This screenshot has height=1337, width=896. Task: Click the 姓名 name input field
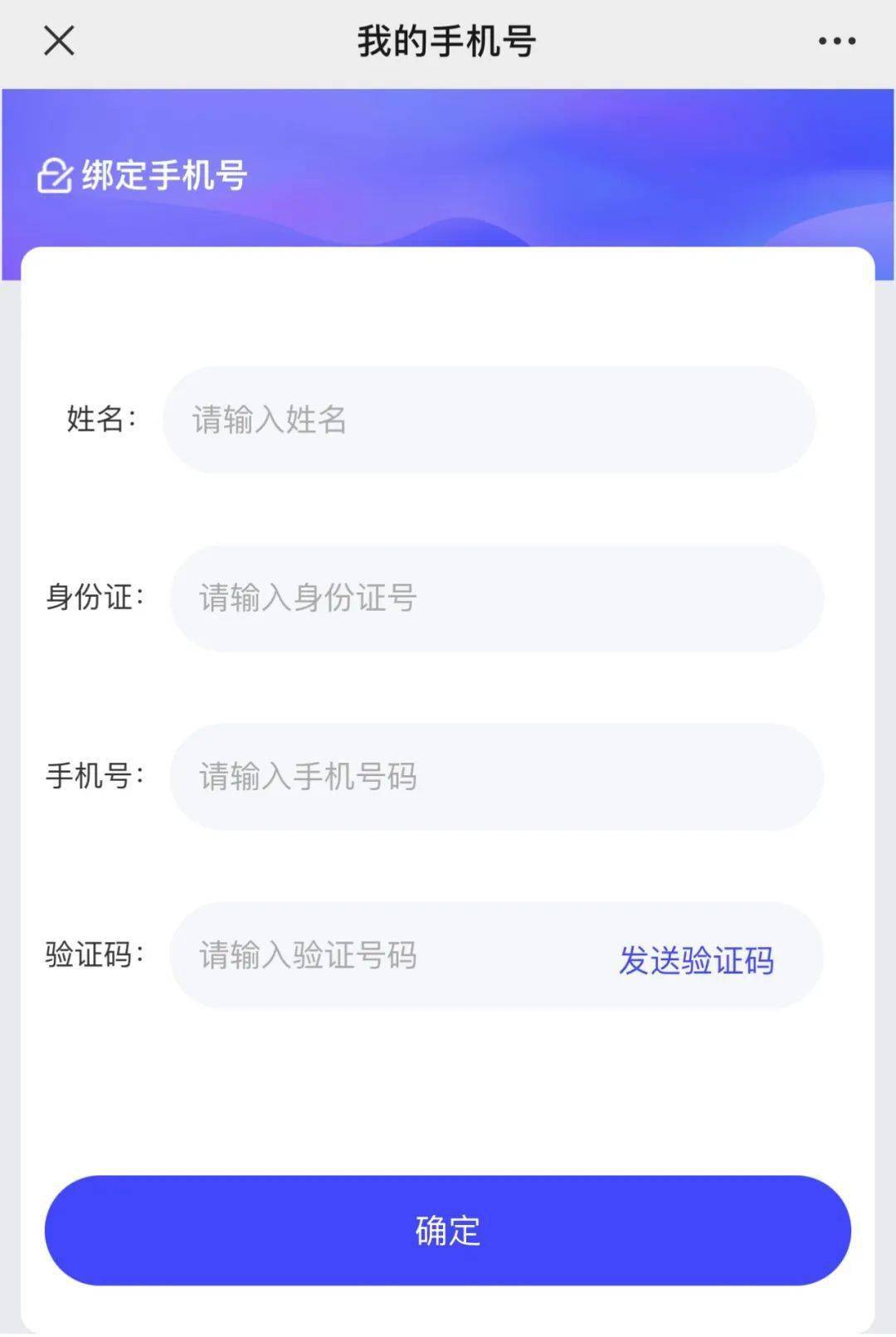point(494,421)
